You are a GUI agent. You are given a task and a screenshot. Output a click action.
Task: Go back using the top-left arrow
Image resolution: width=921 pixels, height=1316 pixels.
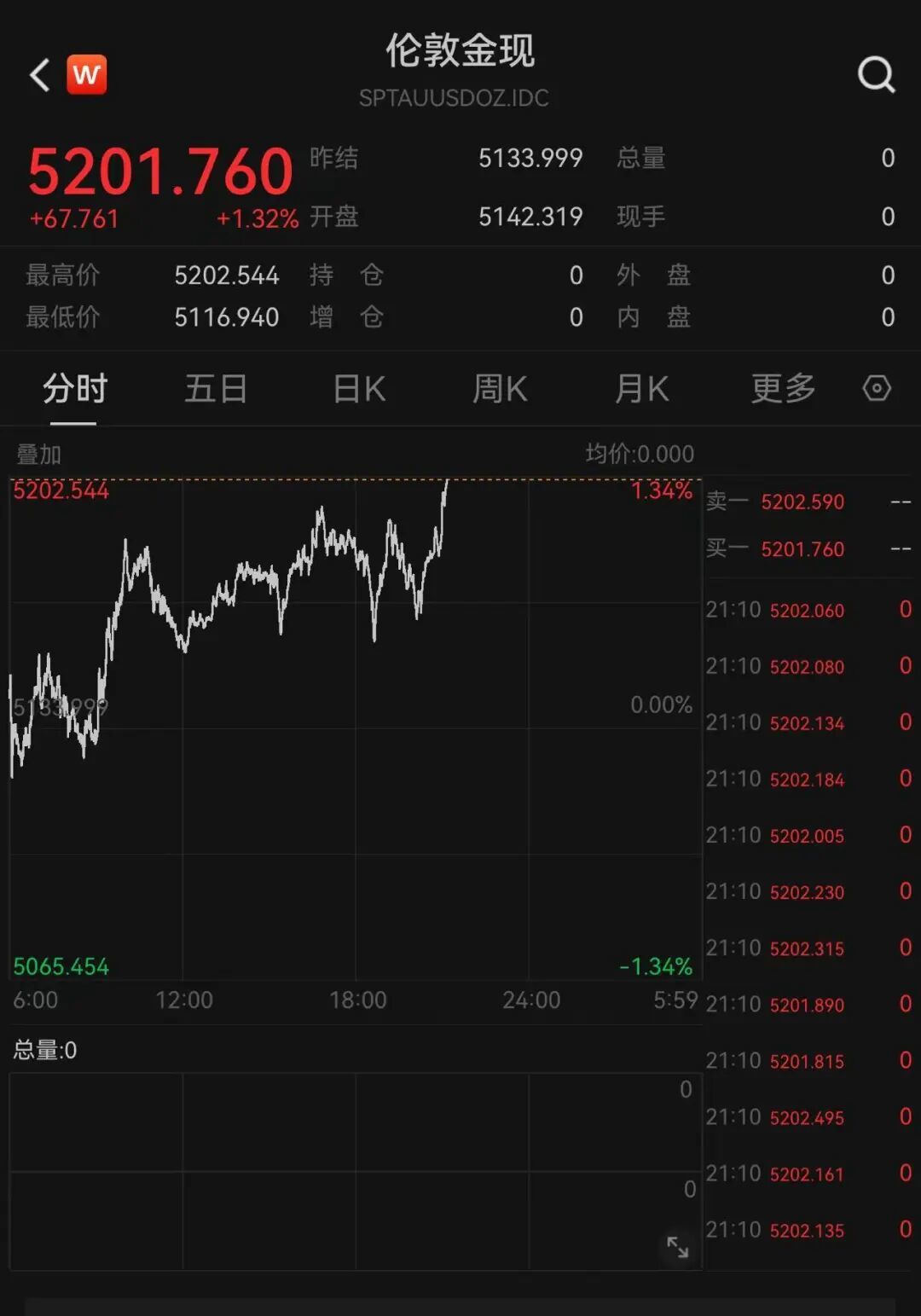(40, 75)
